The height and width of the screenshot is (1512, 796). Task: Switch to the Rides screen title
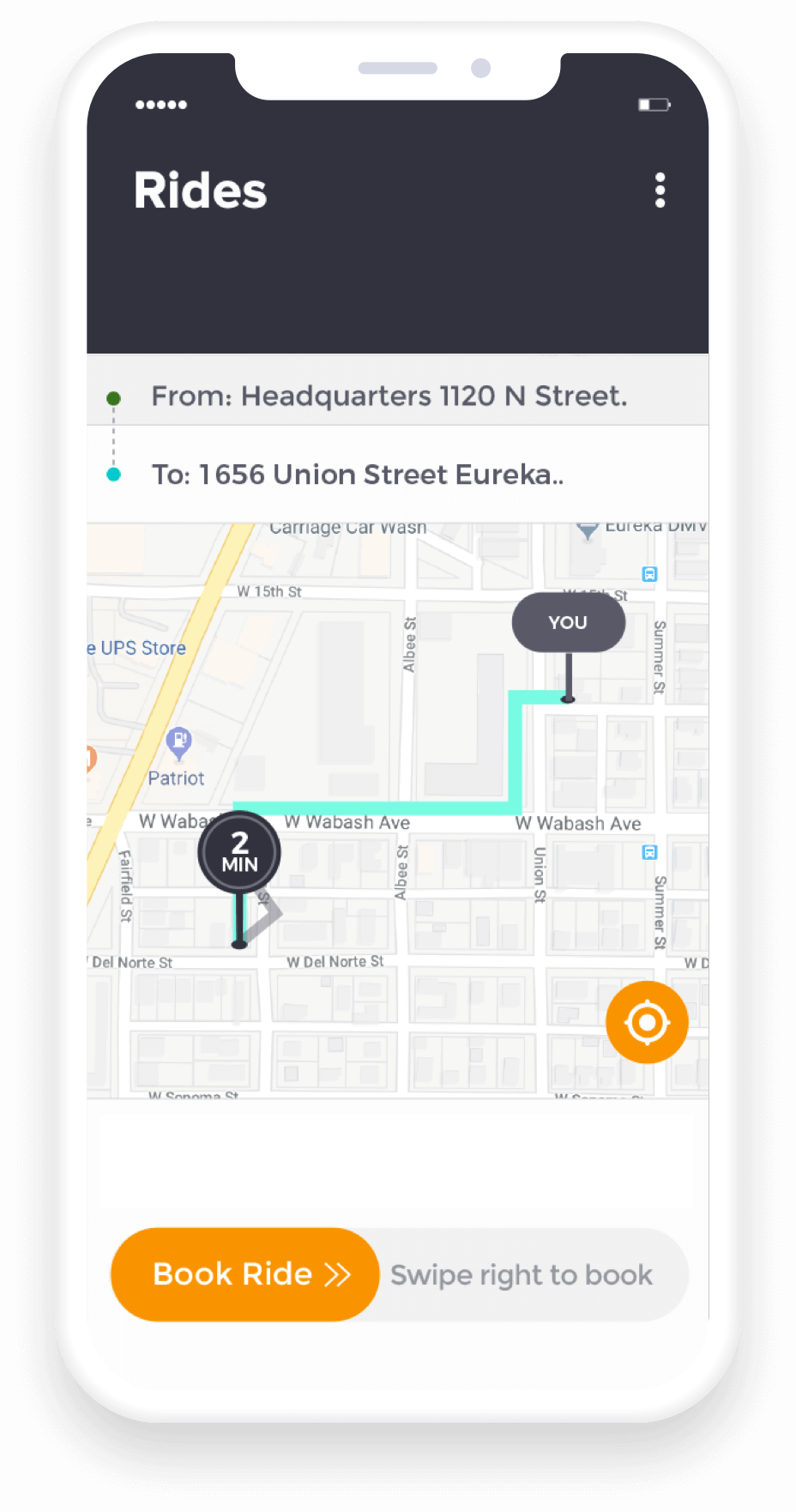[x=199, y=190]
